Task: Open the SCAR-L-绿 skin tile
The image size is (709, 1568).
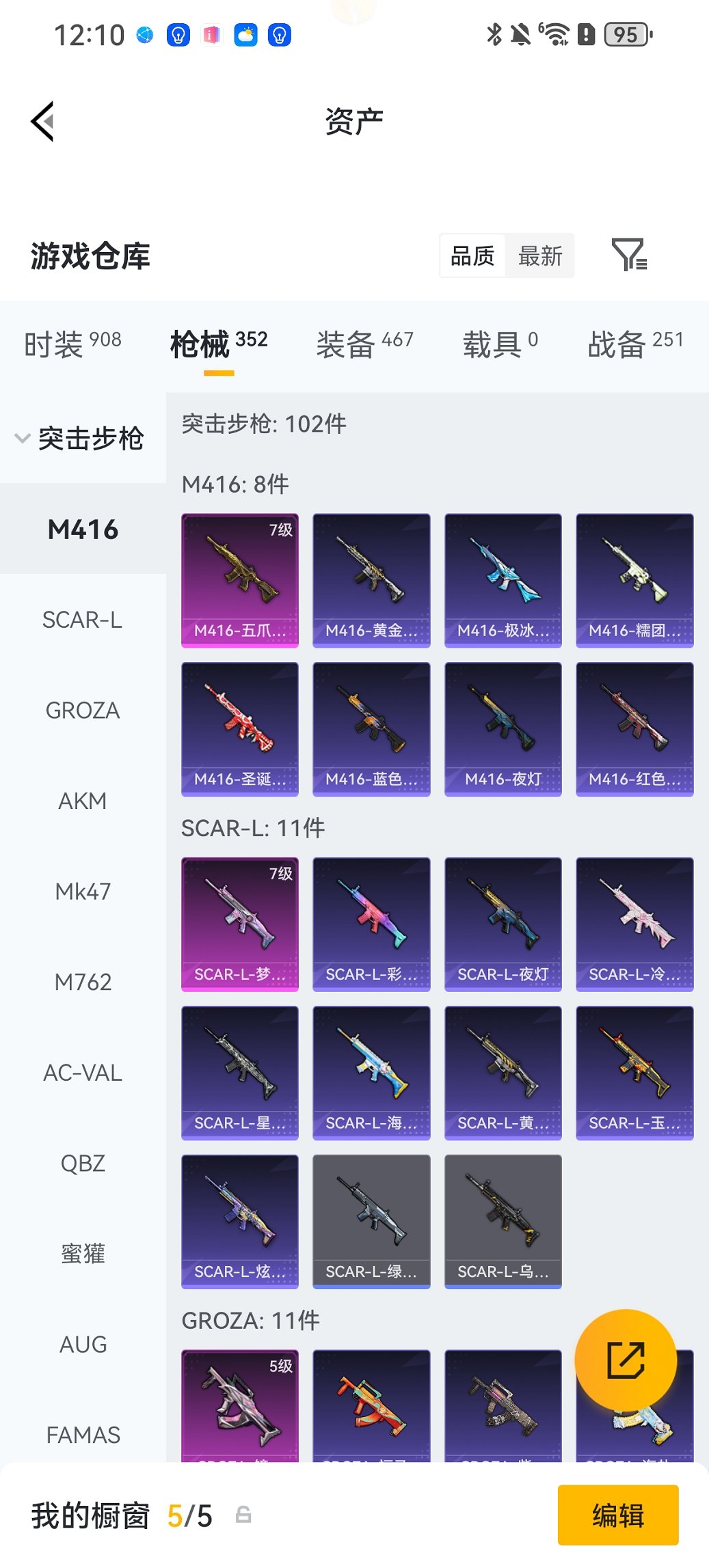Action: 371,1221
